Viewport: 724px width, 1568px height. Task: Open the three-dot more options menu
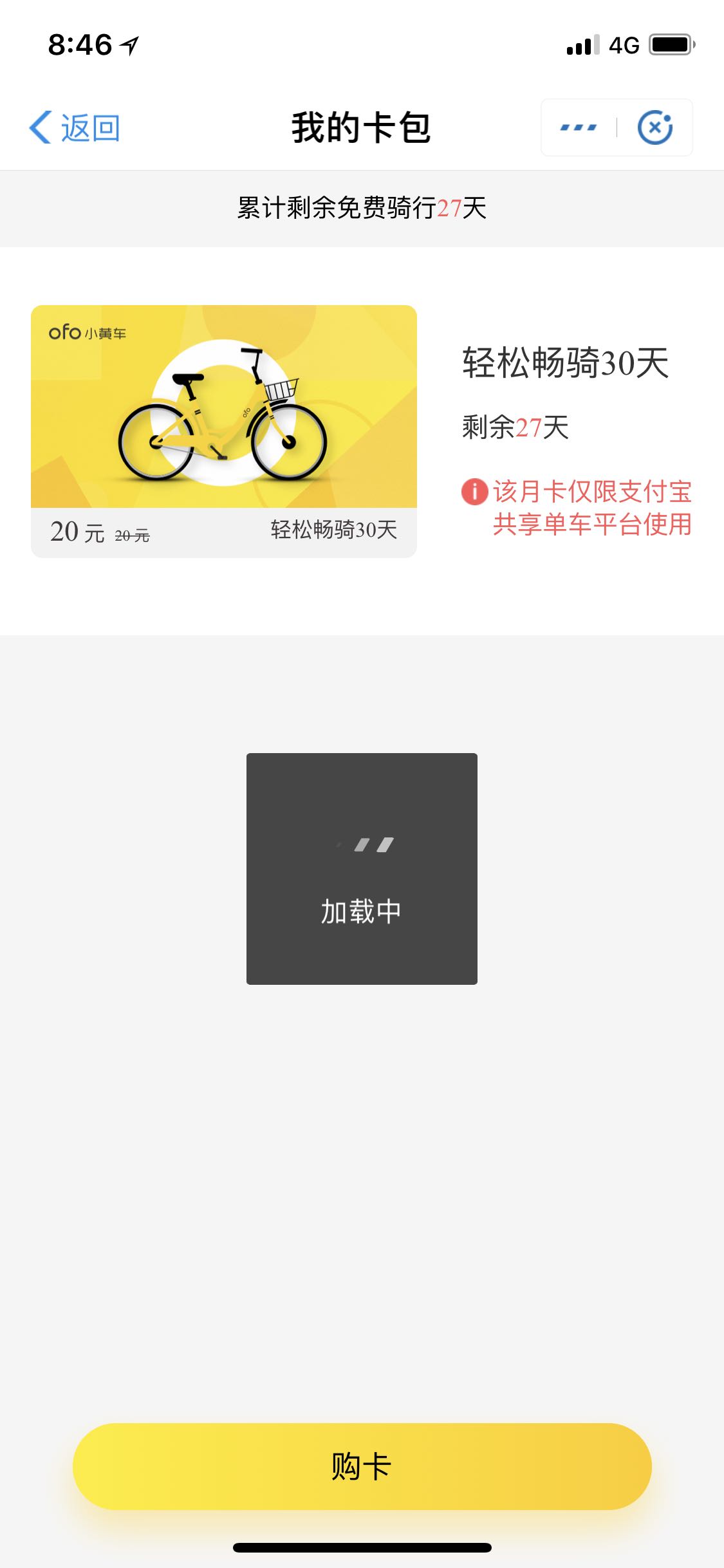coord(578,127)
